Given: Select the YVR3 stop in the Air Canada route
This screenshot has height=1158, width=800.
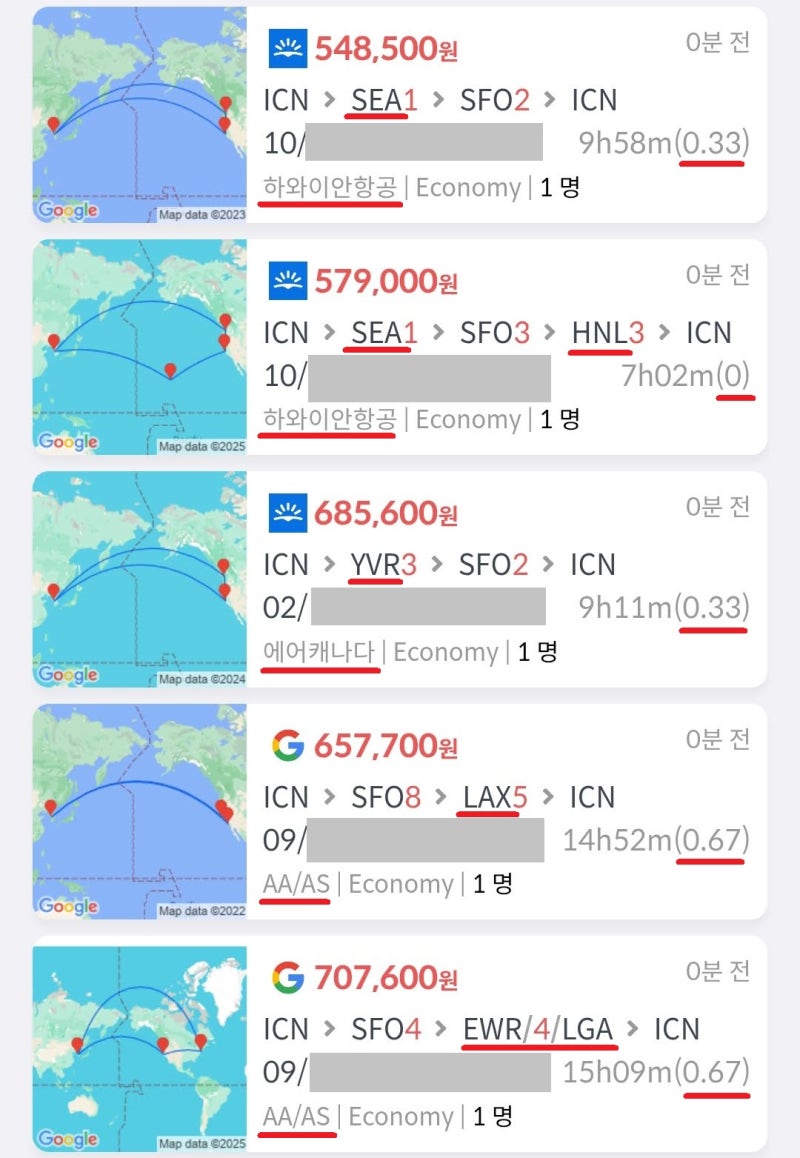Looking at the screenshot, I should coord(387,565).
